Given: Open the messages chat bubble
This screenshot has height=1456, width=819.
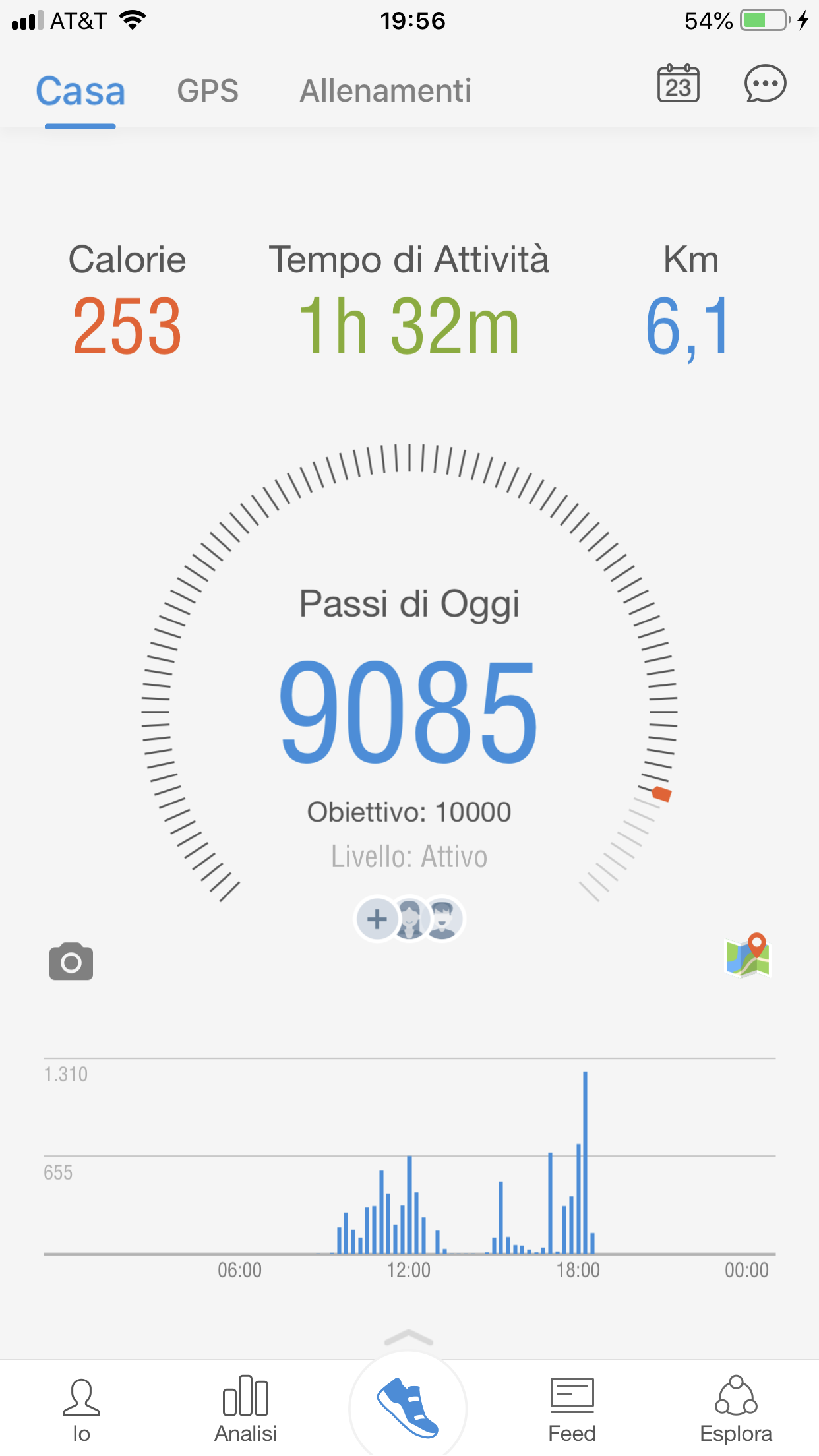Looking at the screenshot, I should (x=765, y=84).
